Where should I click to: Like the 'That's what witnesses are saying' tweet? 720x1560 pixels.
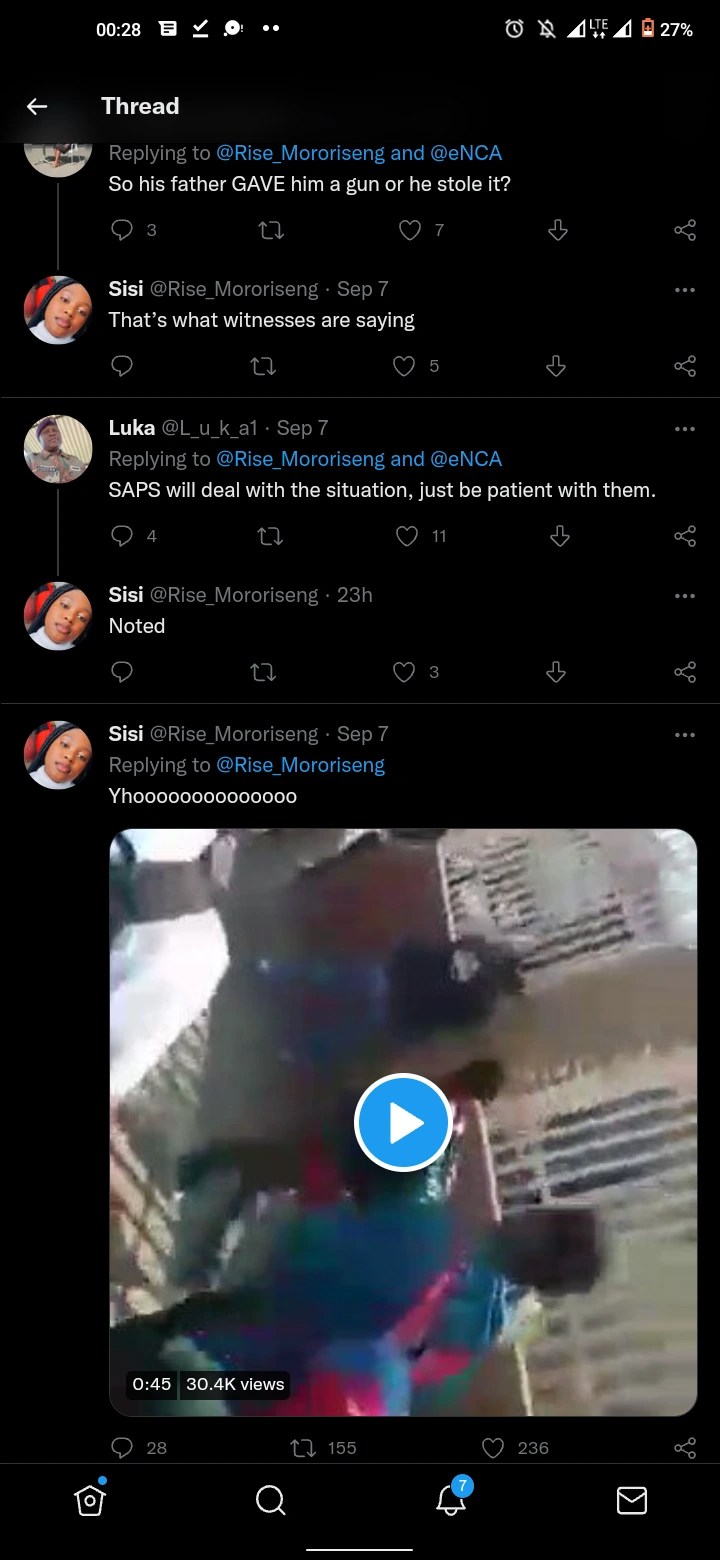tap(404, 366)
